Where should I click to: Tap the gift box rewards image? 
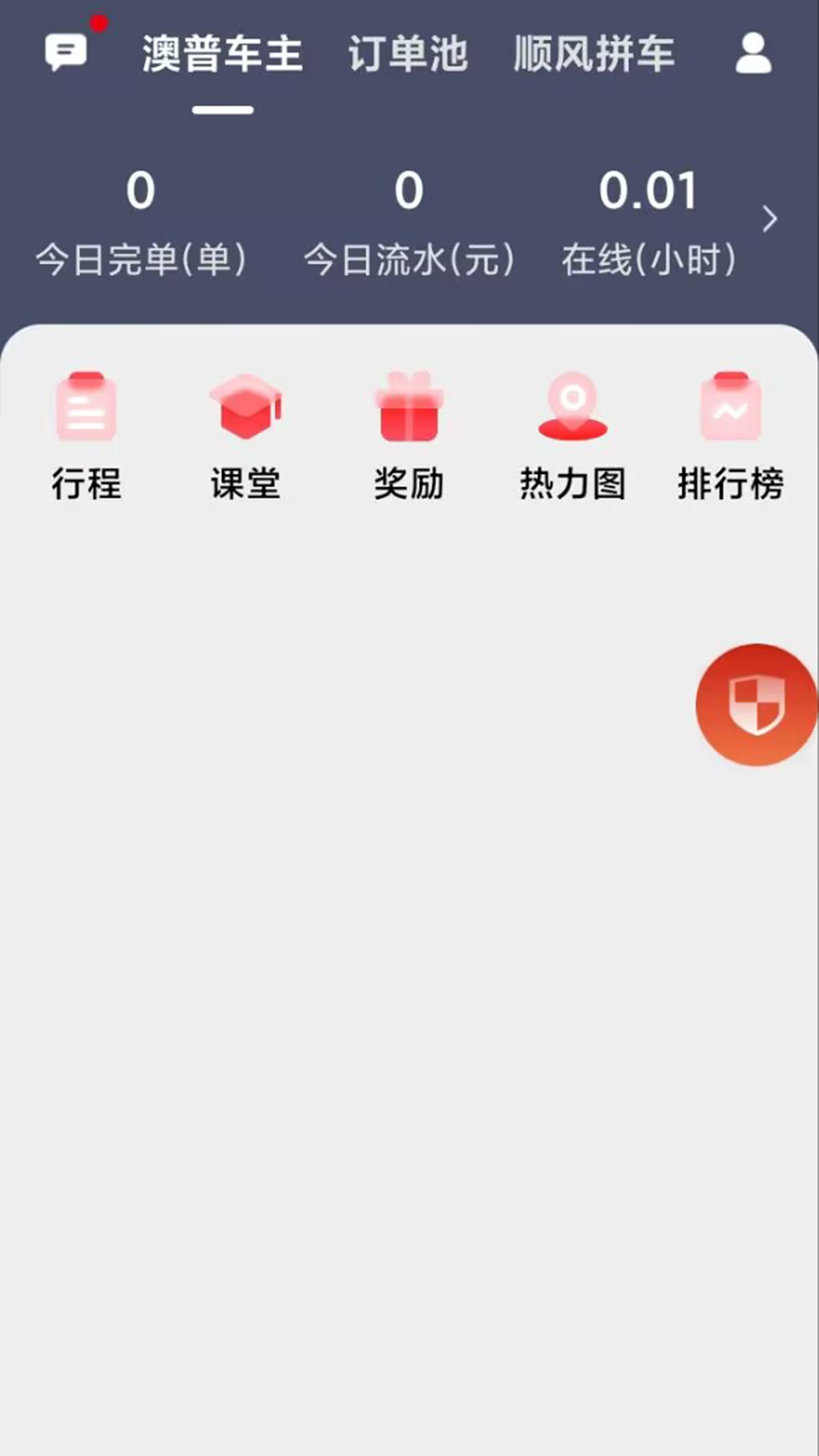click(x=409, y=406)
